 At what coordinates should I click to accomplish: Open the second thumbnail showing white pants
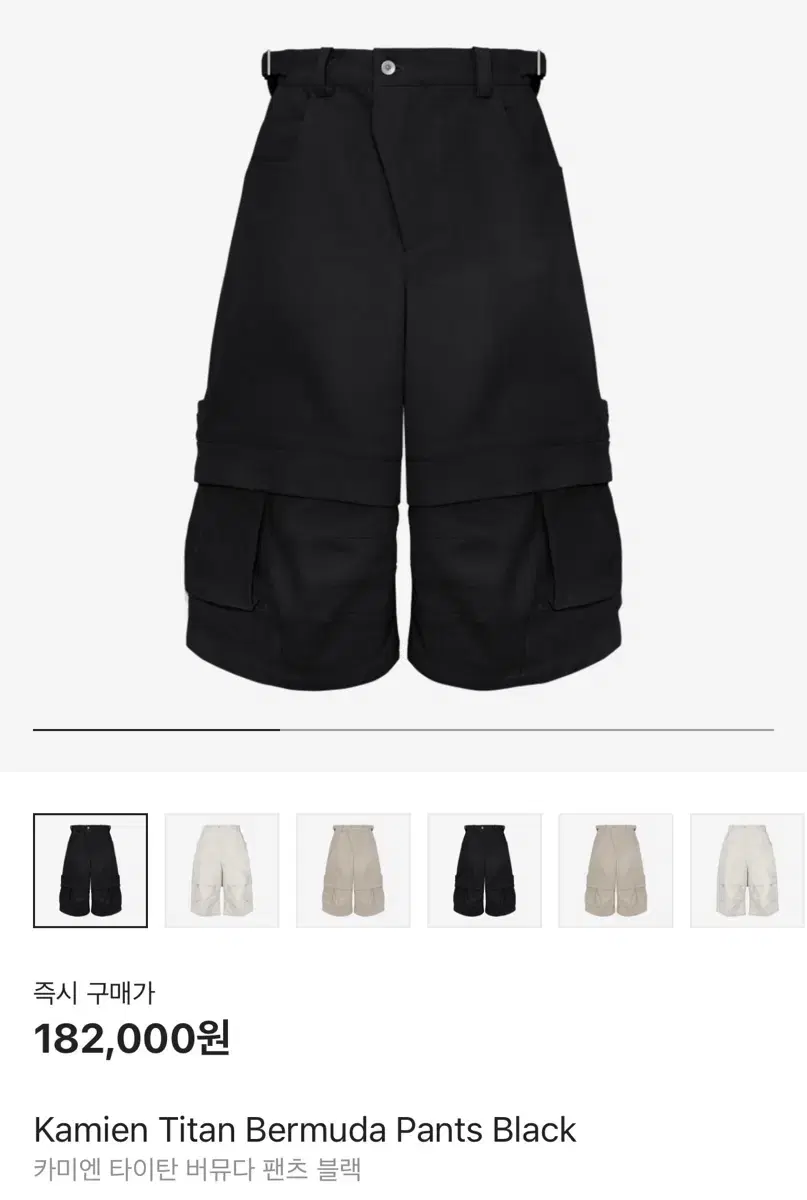tap(222, 868)
